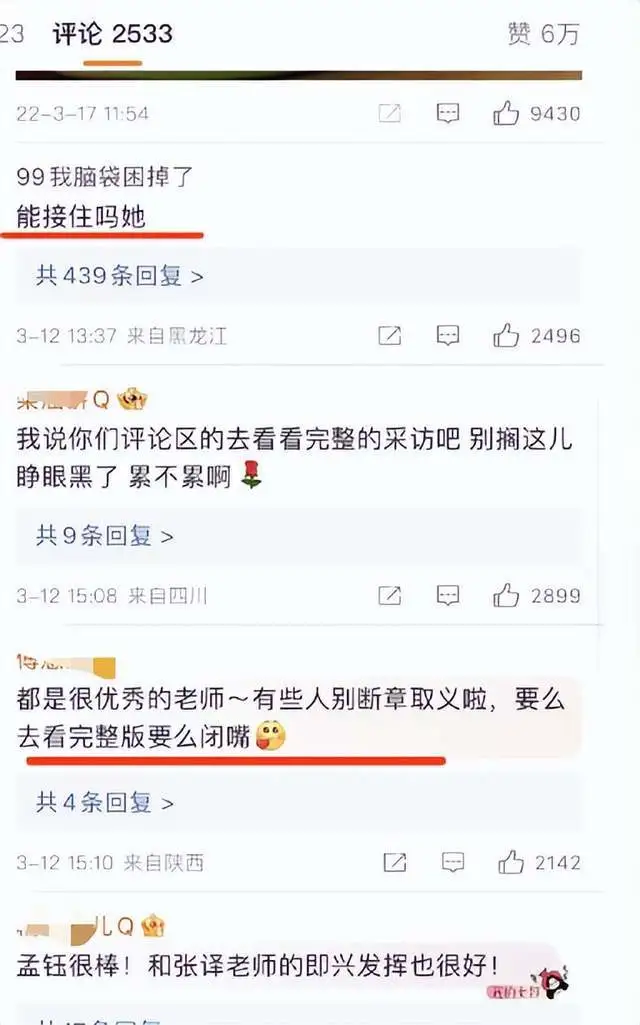Reply to the 3-12 15:10 comment from 陕西
The image size is (640, 1025).
pyautogui.click(x=453, y=862)
